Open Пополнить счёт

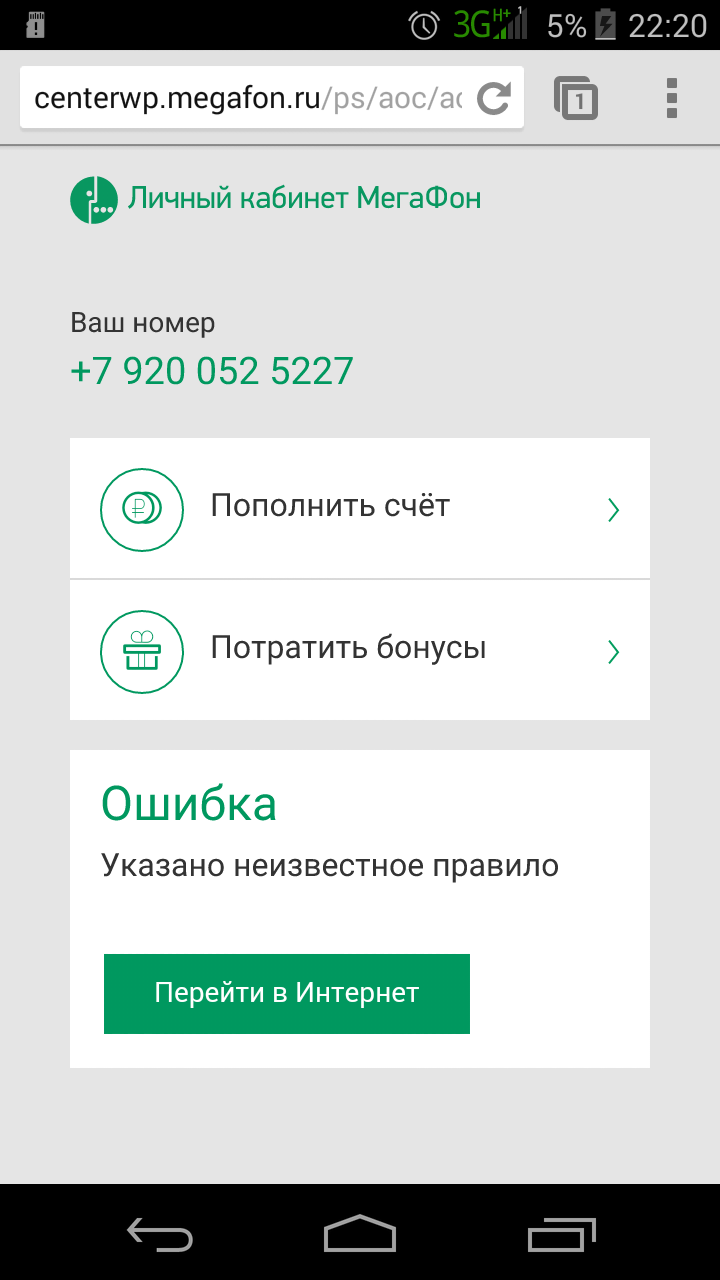tap(360, 508)
